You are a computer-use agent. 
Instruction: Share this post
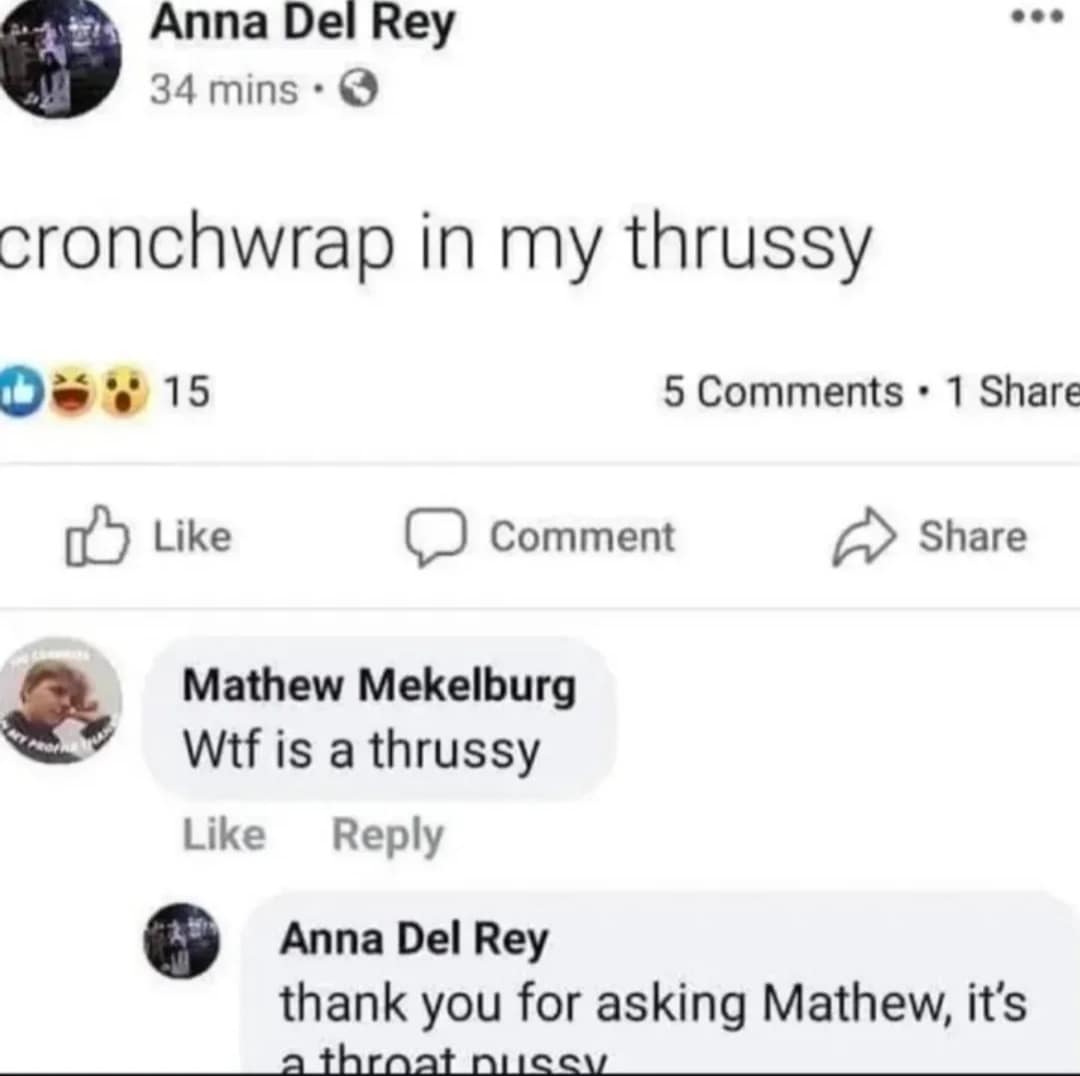click(x=930, y=537)
